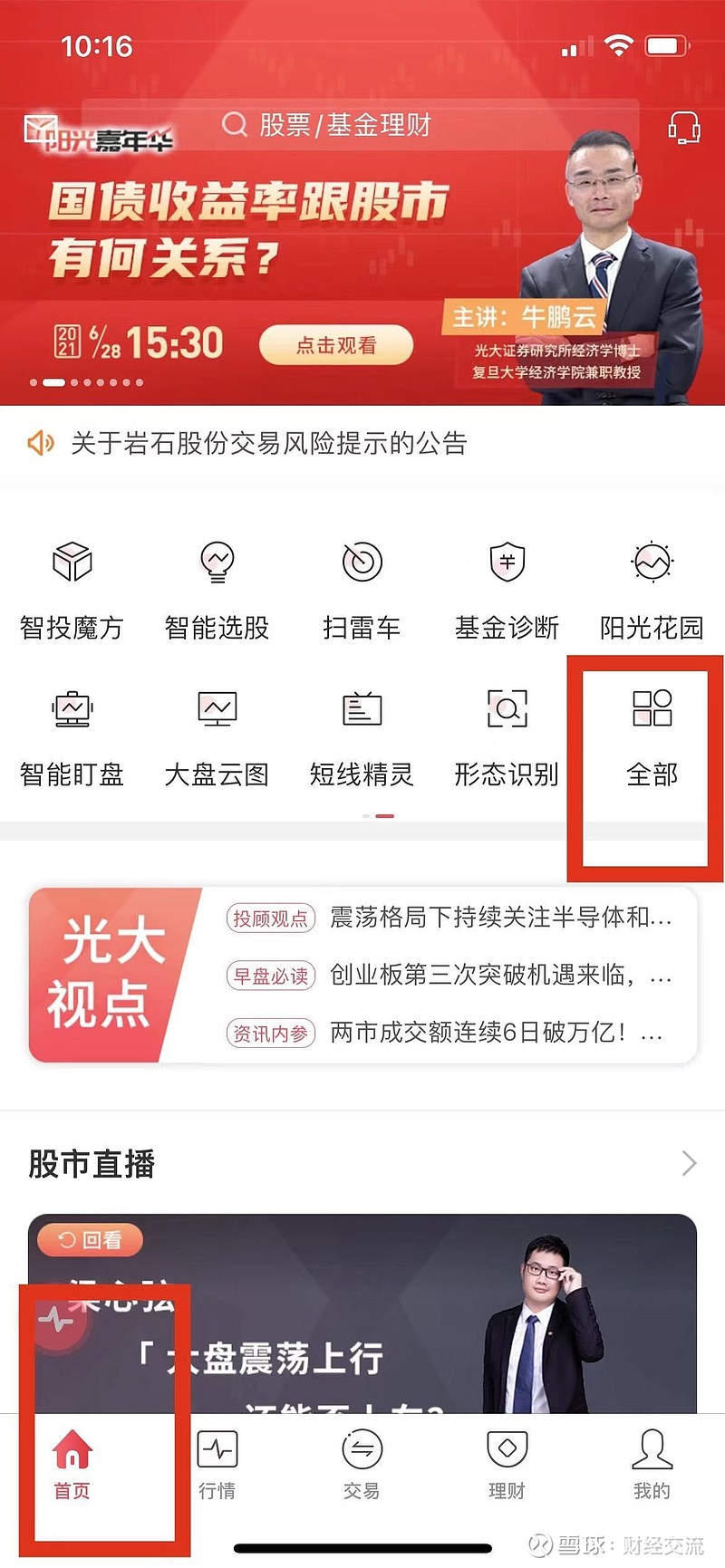725x1568 pixels.
Task: Tap the 基金诊断 fund diagnosis icon
Action: click(x=506, y=584)
